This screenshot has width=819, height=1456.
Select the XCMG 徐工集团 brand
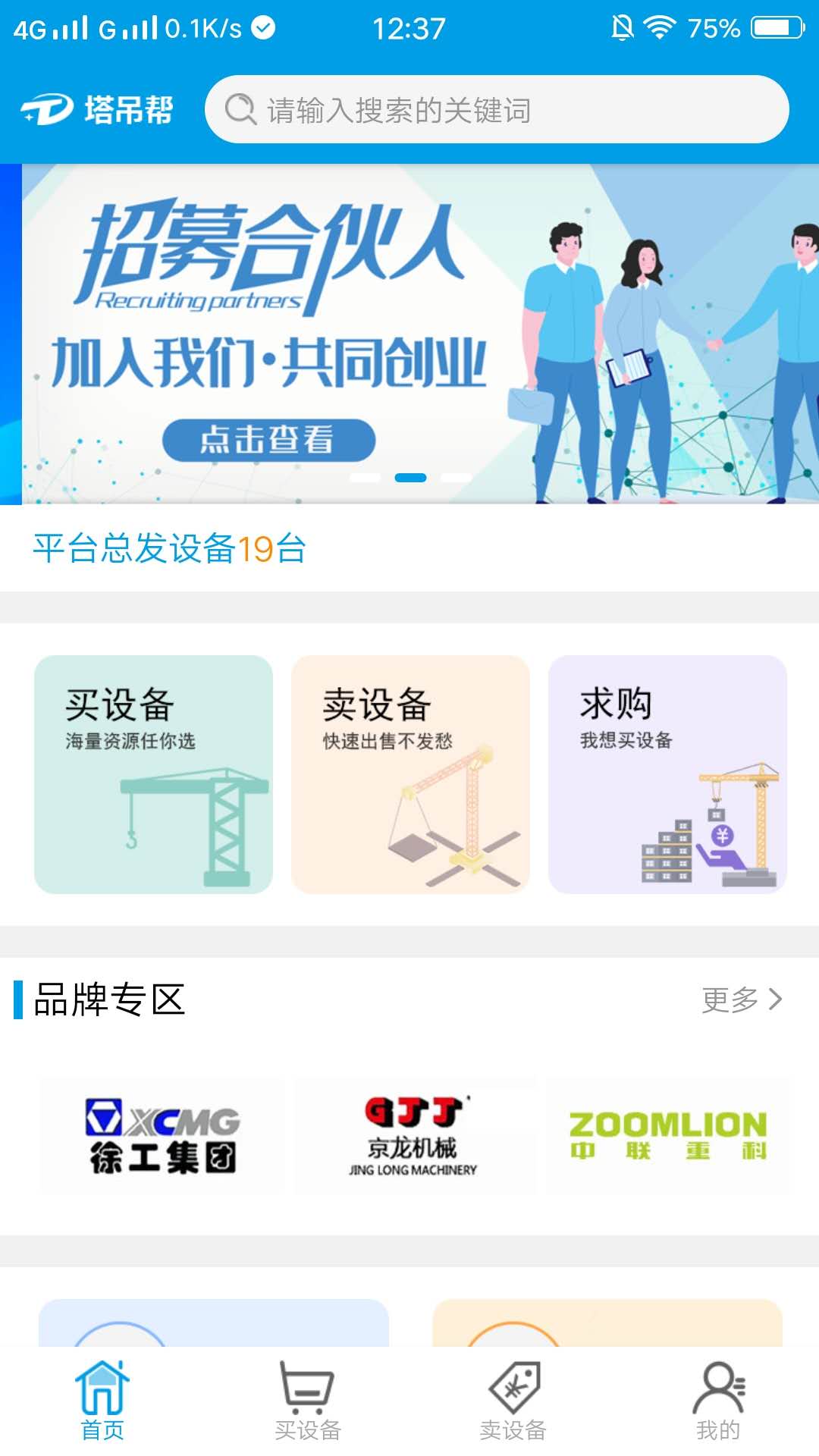click(x=162, y=1135)
